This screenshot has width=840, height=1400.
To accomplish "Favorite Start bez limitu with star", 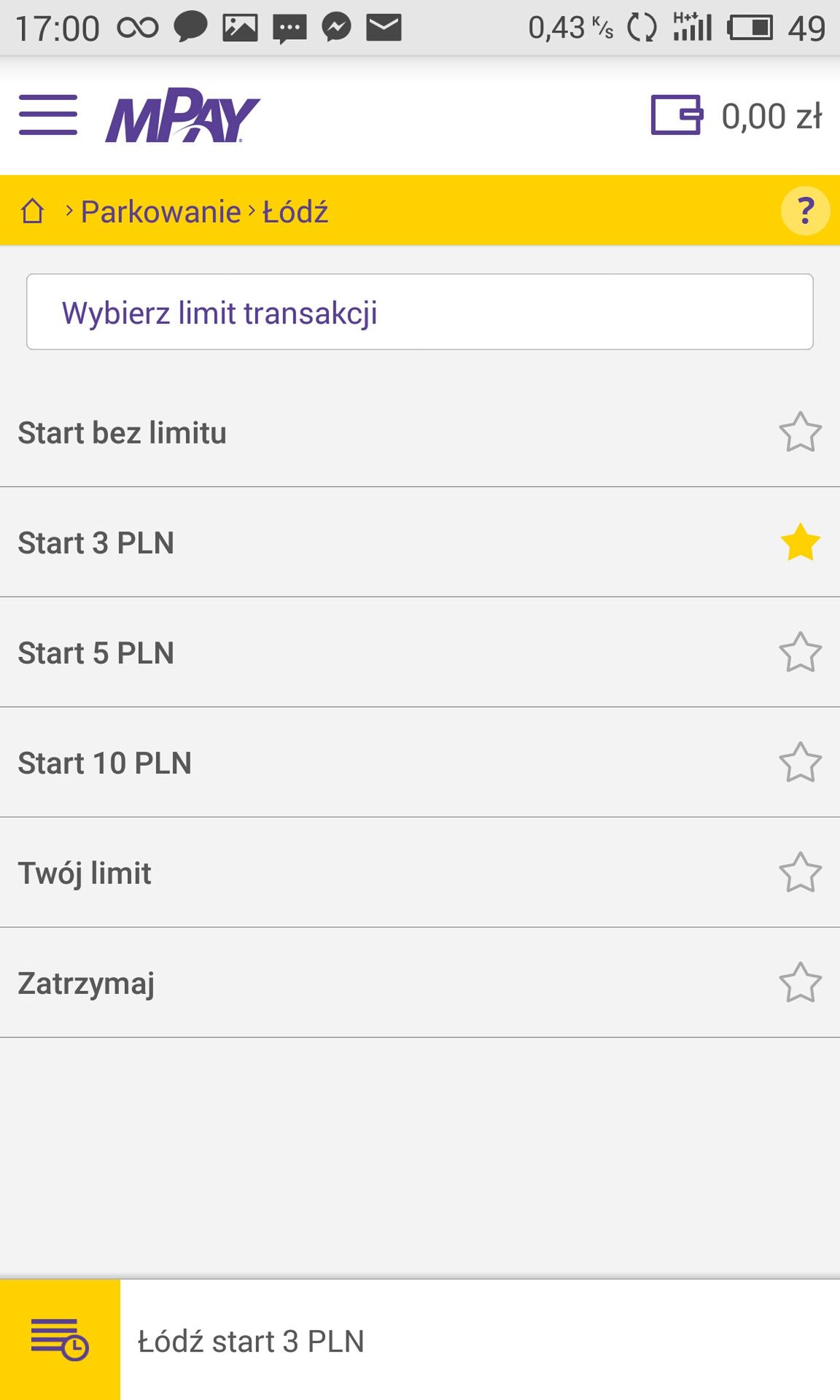I will pyautogui.click(x=800, y=432).
